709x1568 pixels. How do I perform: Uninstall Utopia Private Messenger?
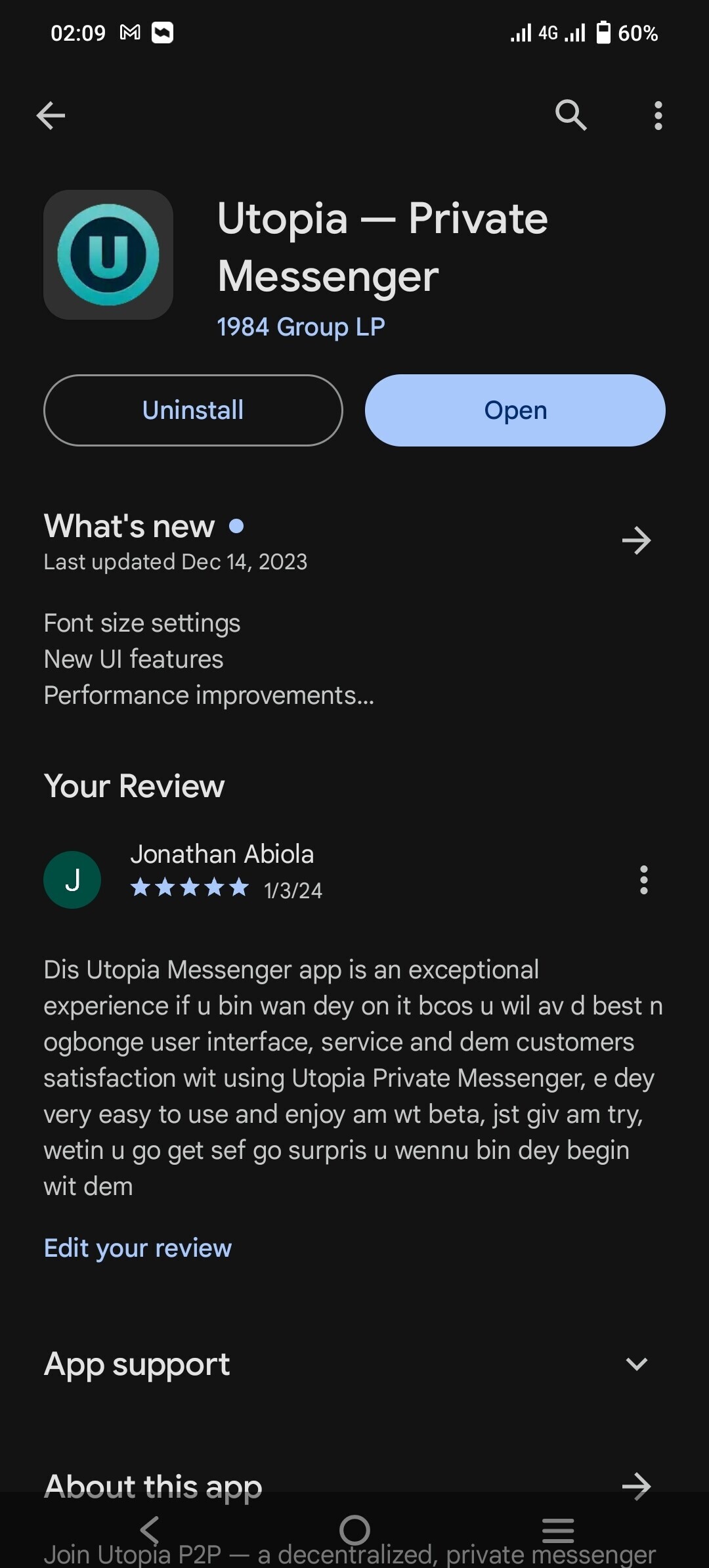click(193, 410)
